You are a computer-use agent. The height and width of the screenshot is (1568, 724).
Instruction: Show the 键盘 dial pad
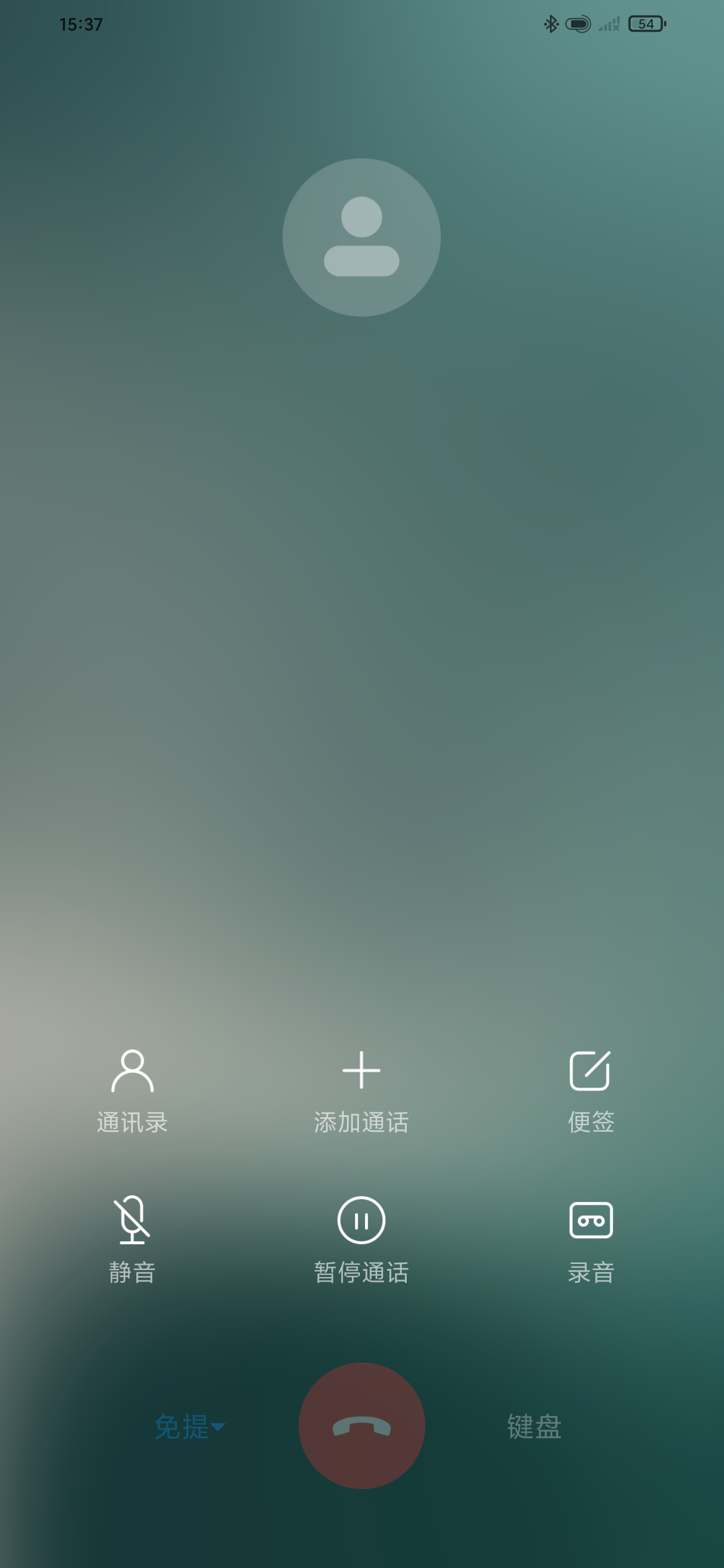[534, 1426]
